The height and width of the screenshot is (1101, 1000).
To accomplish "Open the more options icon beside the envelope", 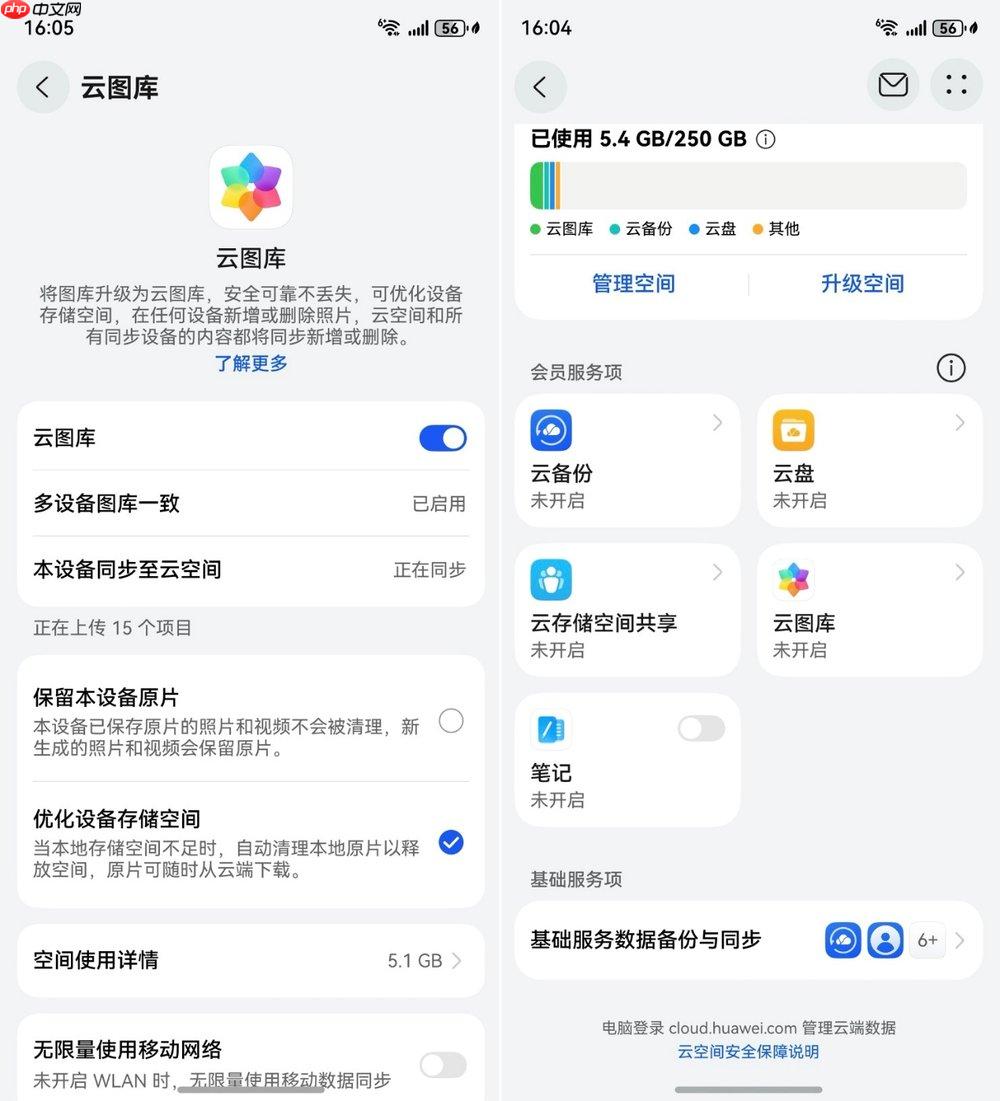I will point(956,84).
